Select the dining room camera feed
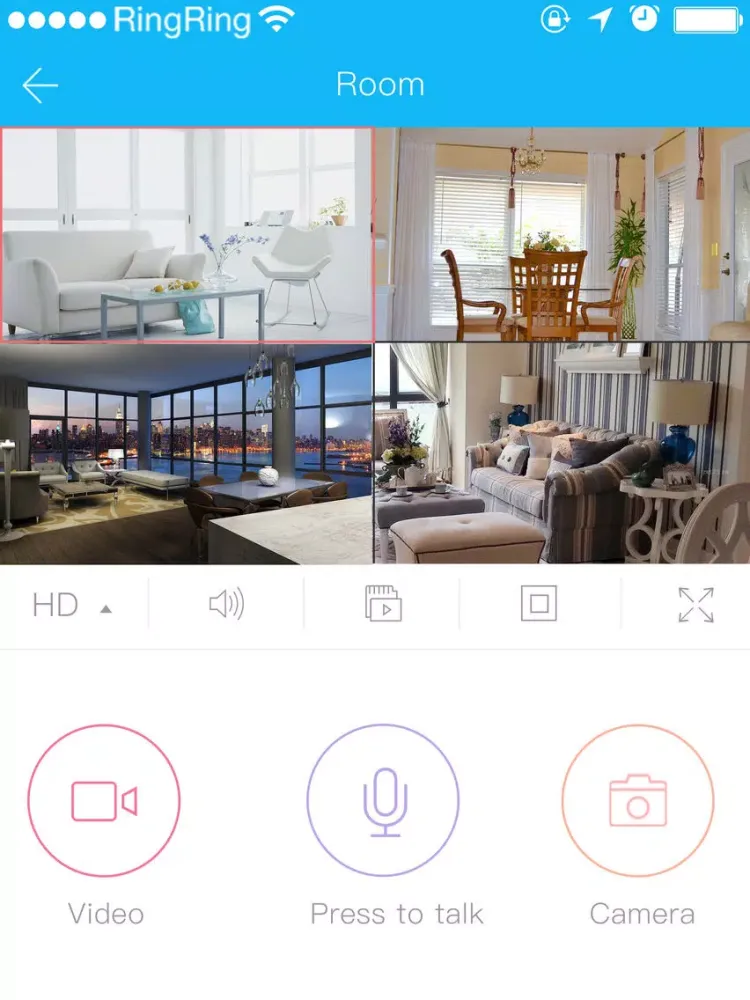The height and width of the screenshot is (1000, 750). coord(562,235)
